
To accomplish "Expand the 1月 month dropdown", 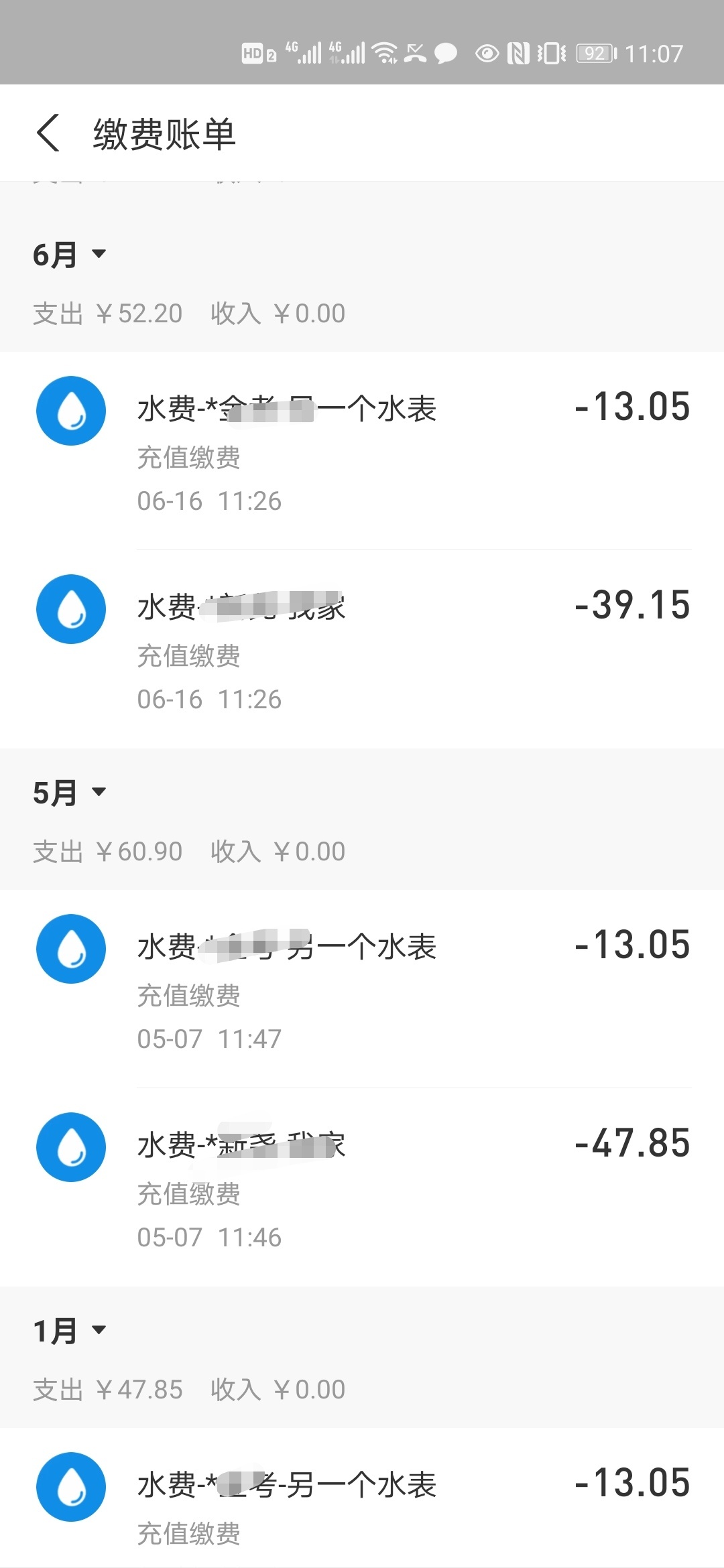I will [70, 1331].
